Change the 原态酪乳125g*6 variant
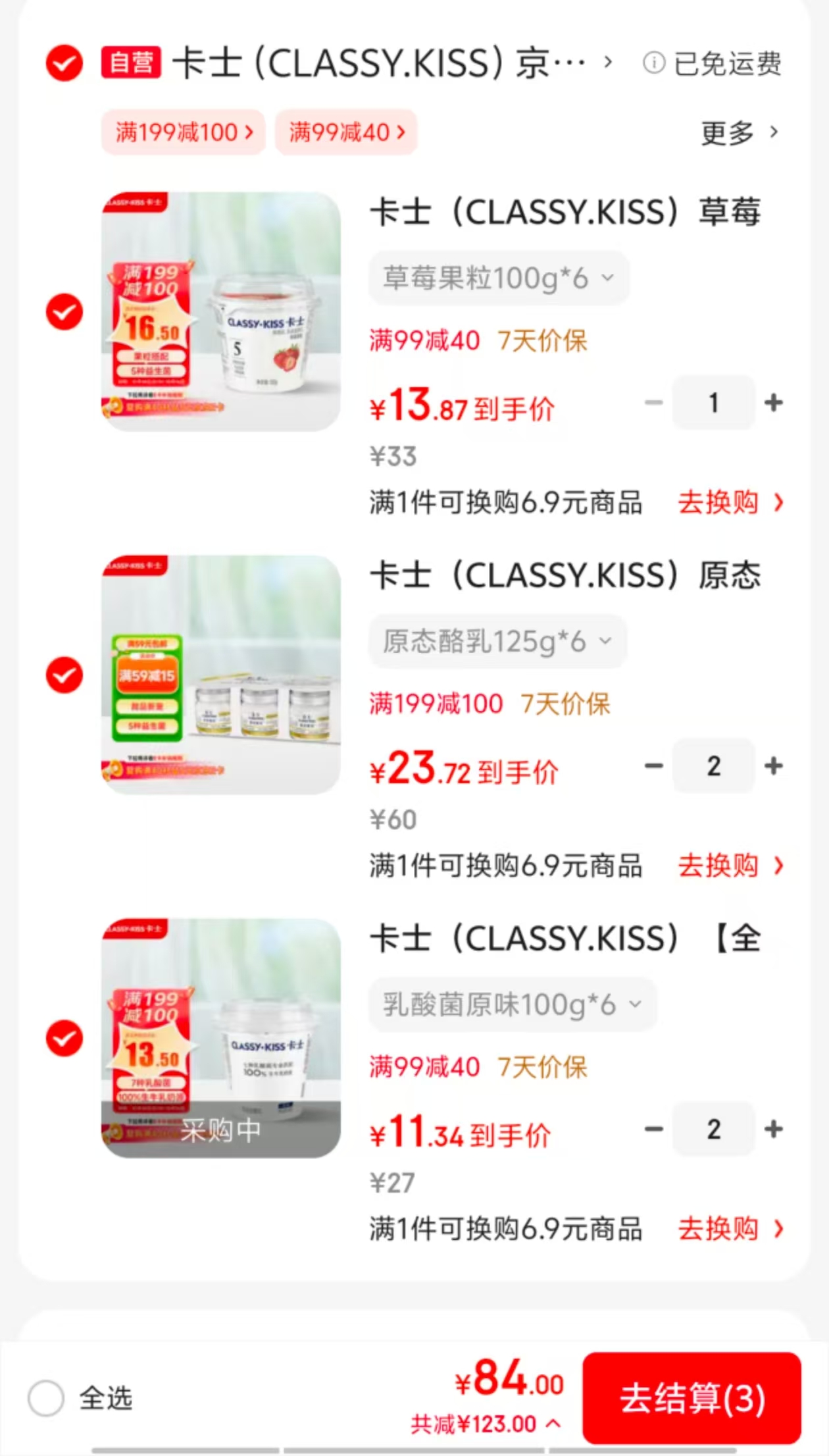The width and height of the screenshot is (829, 1456). (x=497, y=642)
